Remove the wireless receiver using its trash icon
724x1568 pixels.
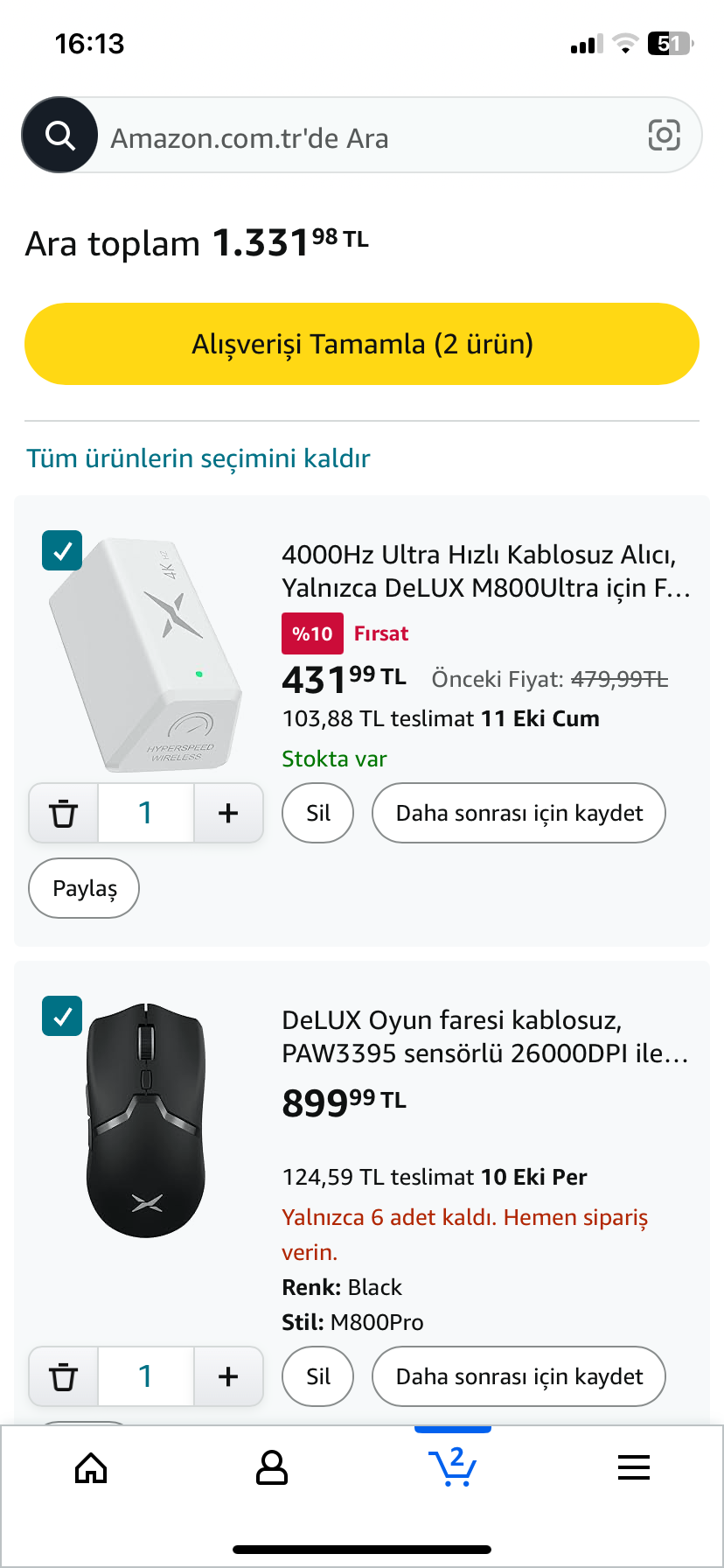click(64, 813)
